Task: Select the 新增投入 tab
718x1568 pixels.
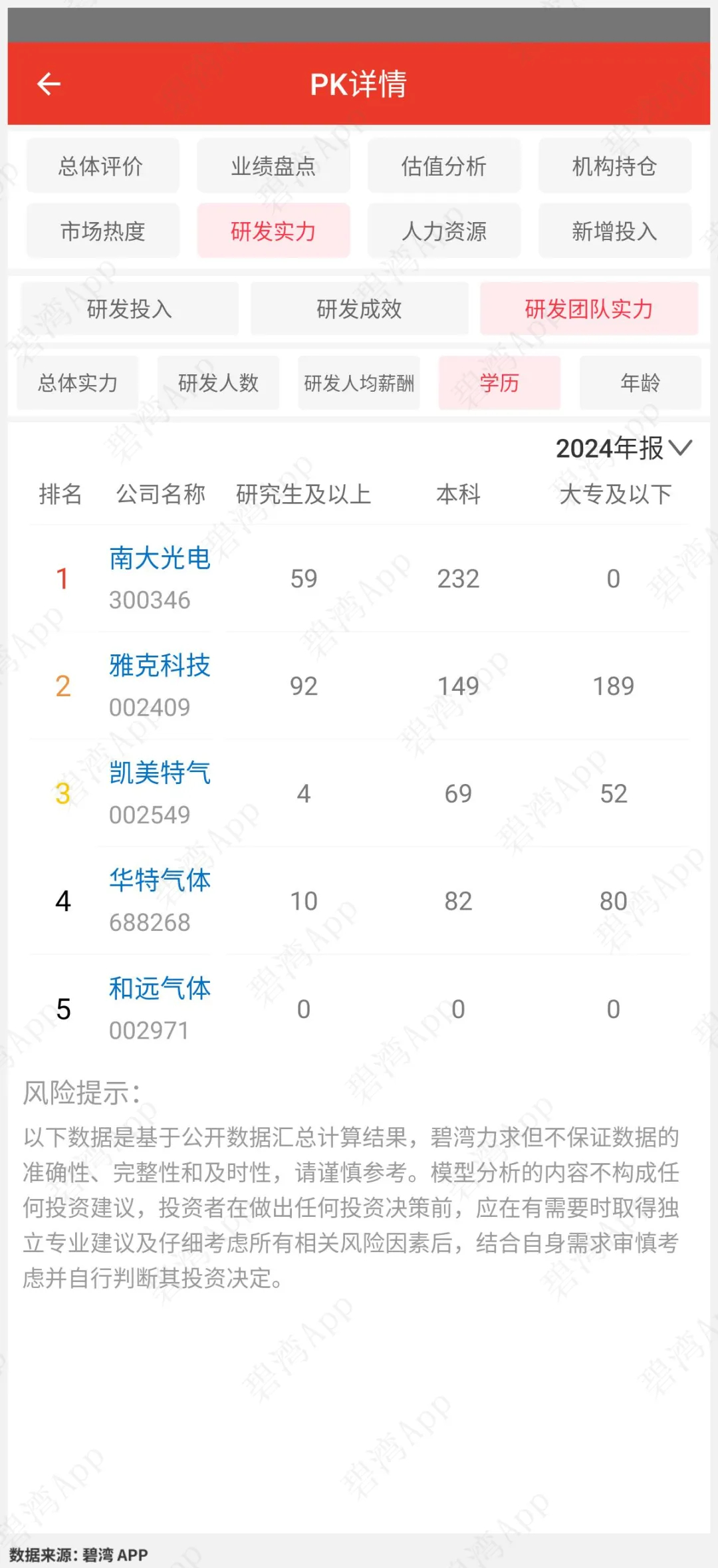Action: [x=614, y=231]
